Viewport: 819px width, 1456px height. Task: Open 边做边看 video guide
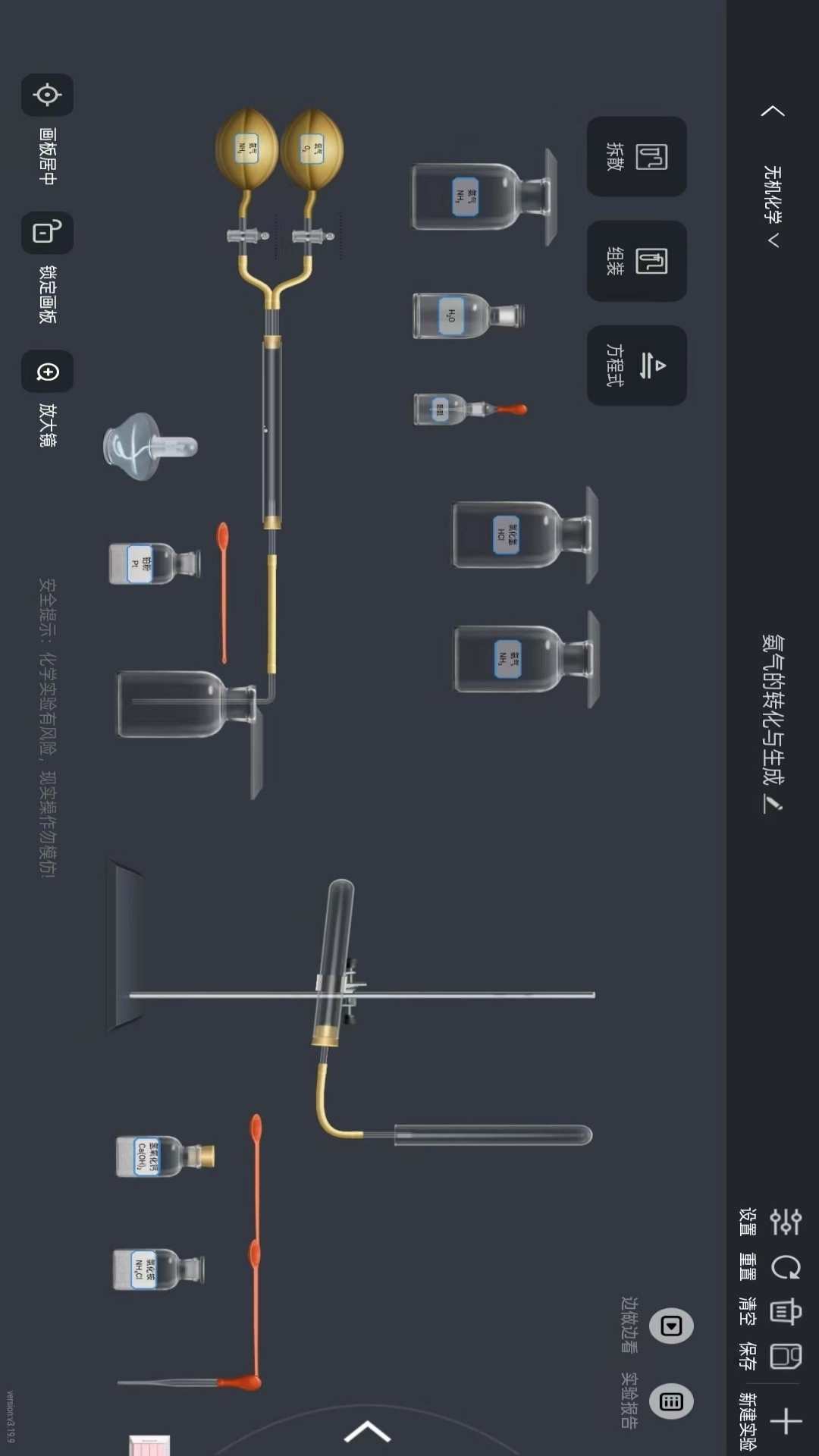click(670, 1326)
